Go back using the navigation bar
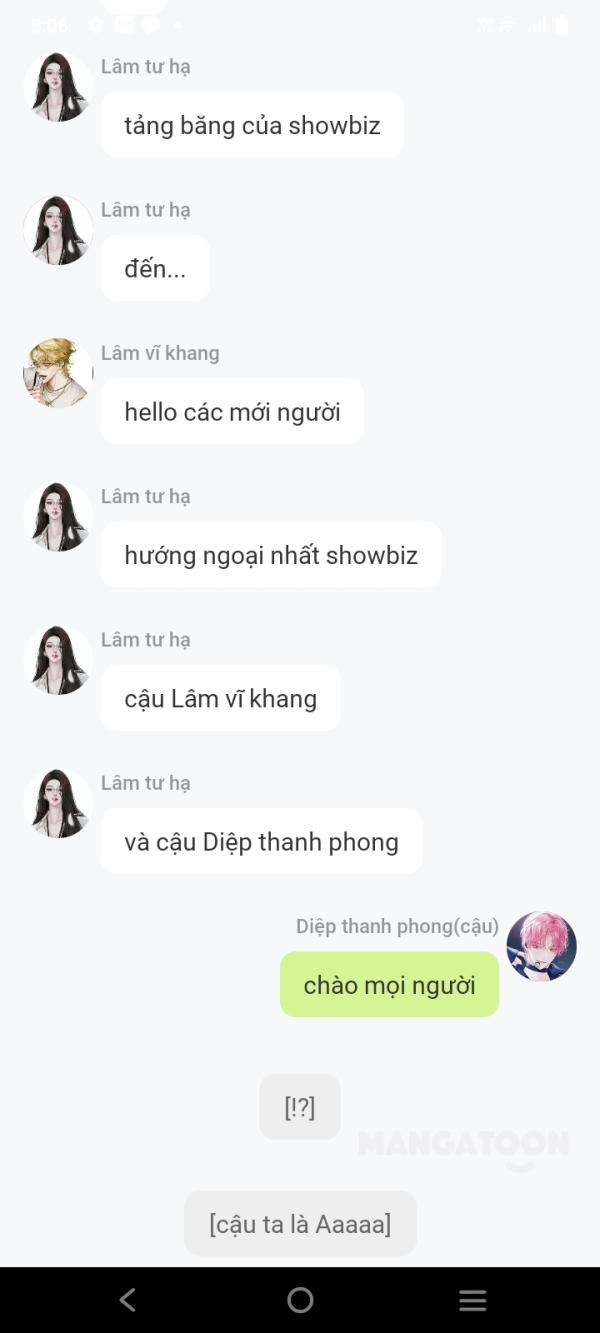This screenshot has width=600, height=1333. point(127,1299)
